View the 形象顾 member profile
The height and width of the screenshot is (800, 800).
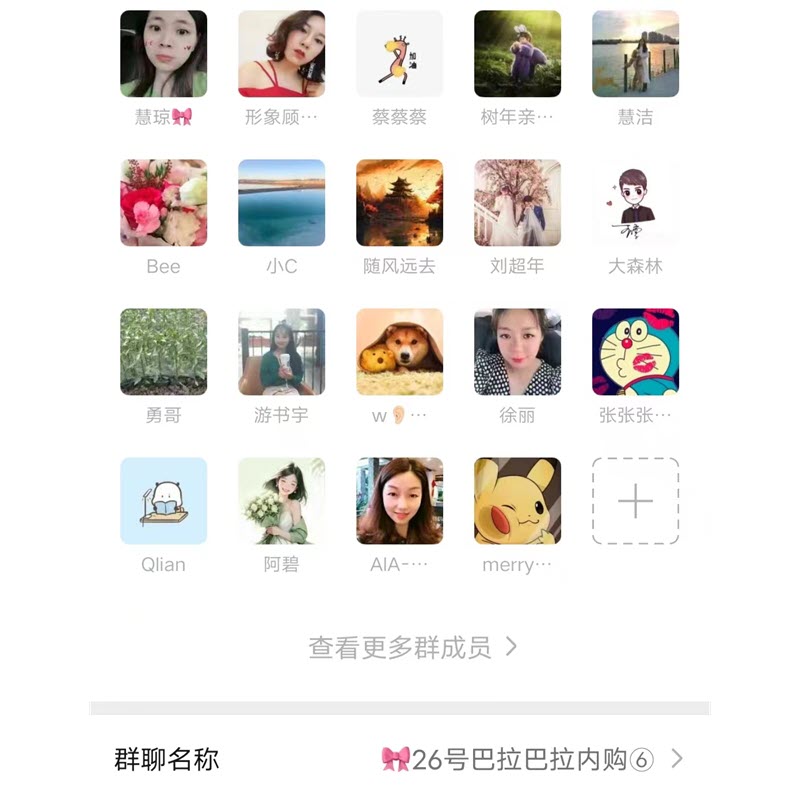coord(281,54)
